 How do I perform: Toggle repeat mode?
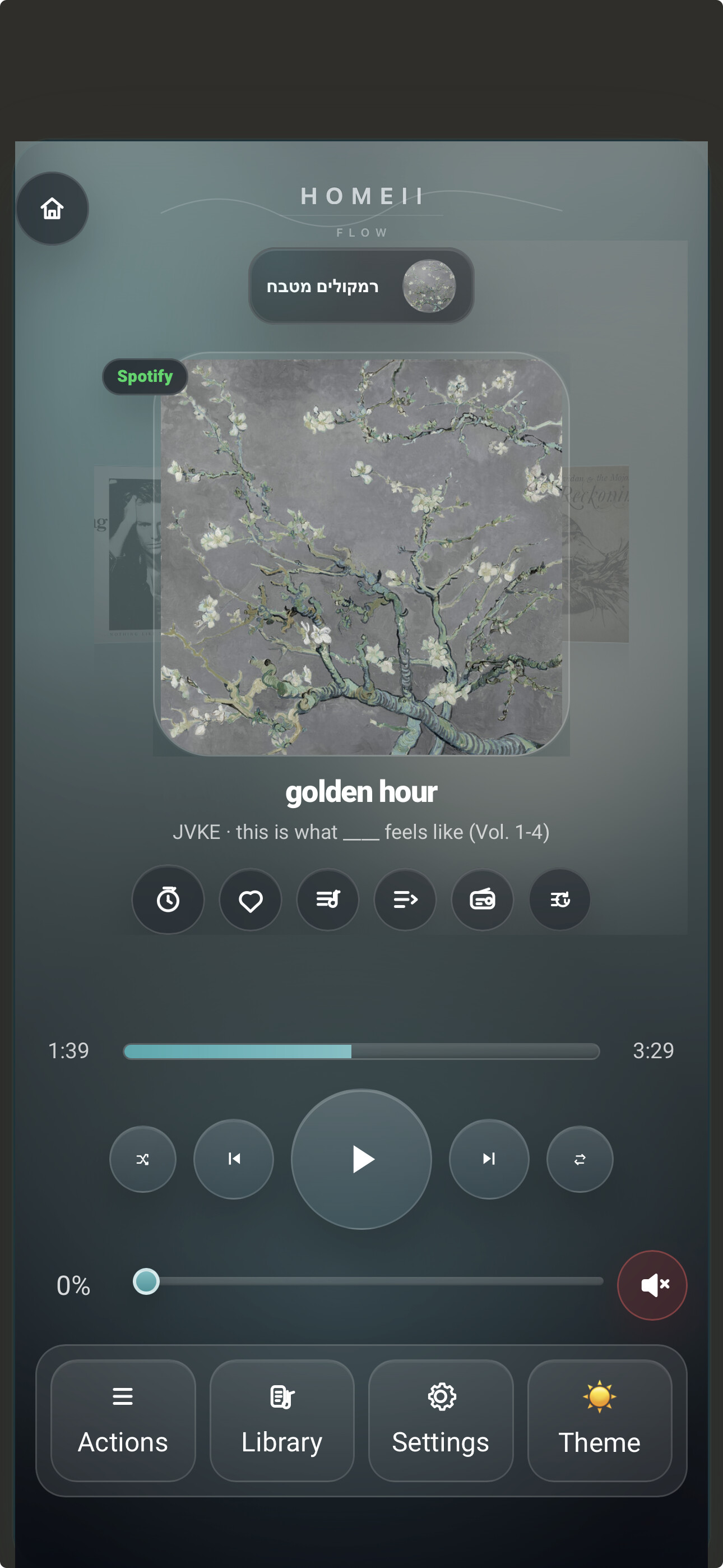coord(580,1159)
